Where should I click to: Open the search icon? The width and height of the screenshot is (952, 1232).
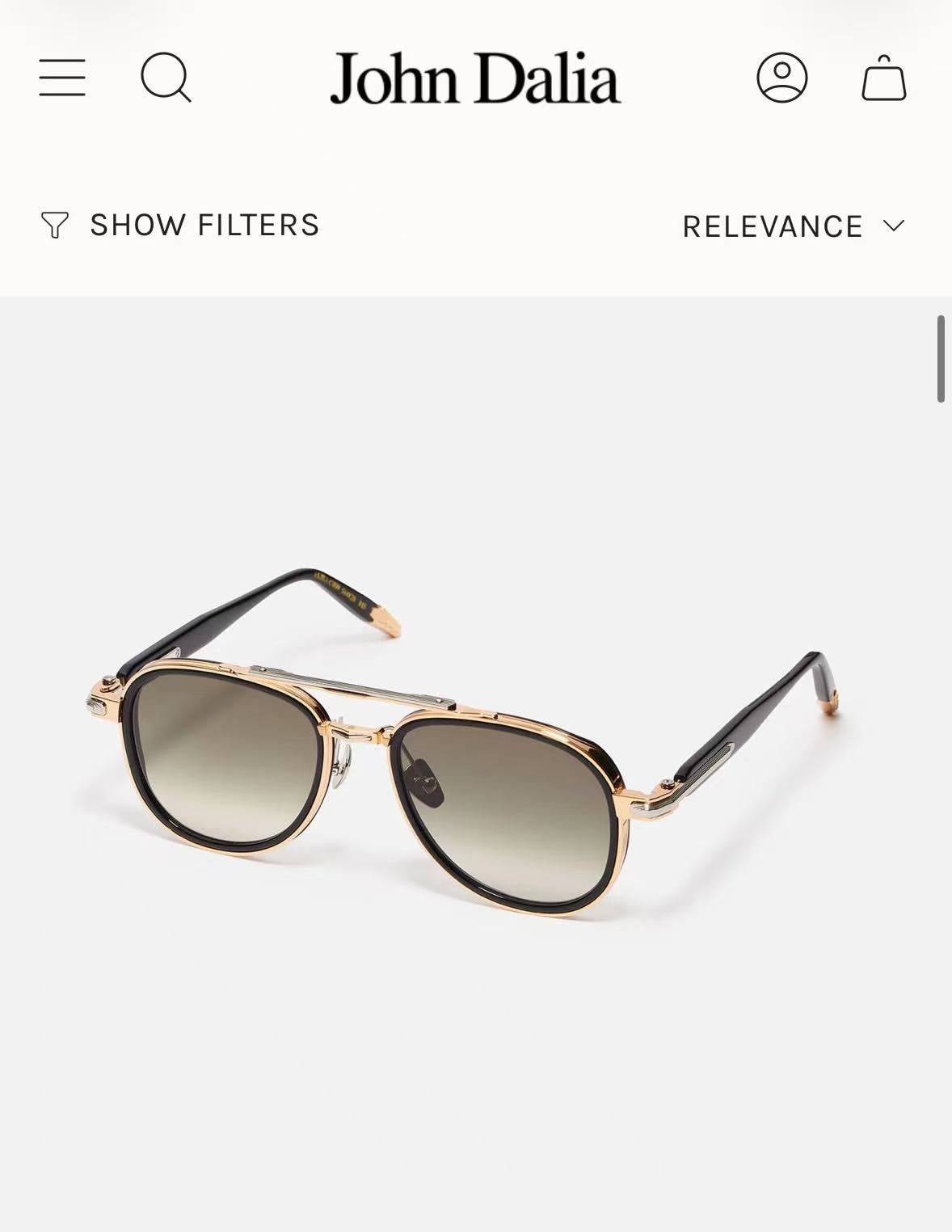[x=166, y=78]
